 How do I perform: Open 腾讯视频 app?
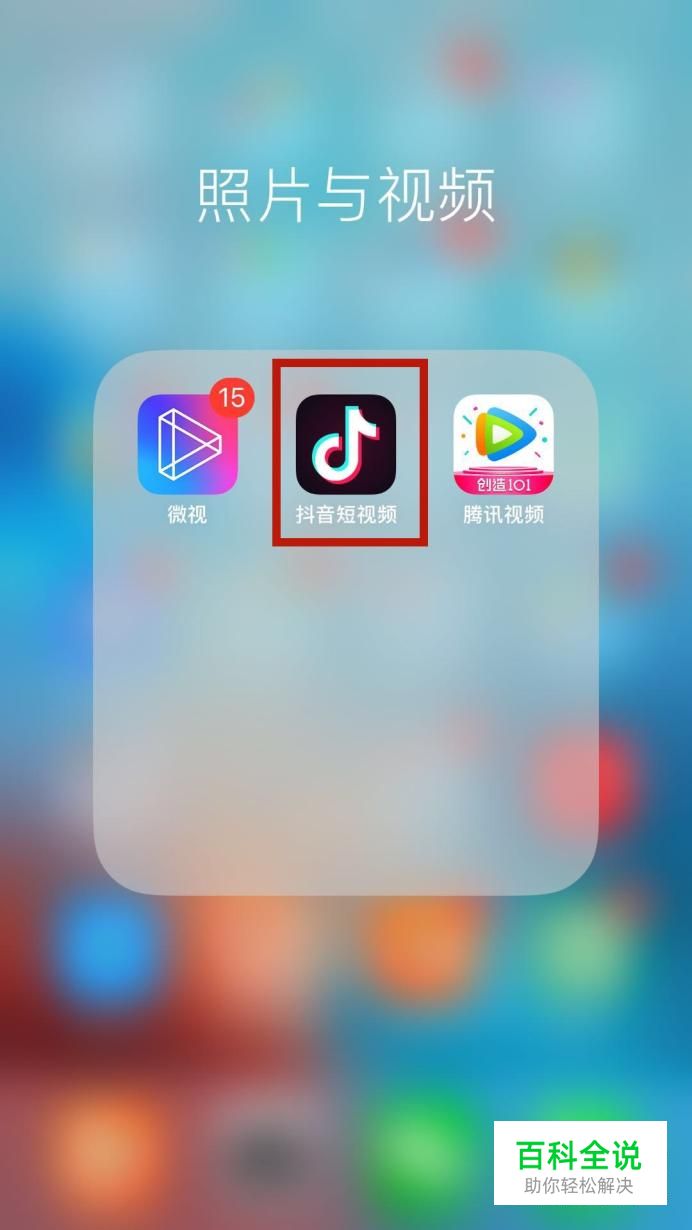pos(504,444)
